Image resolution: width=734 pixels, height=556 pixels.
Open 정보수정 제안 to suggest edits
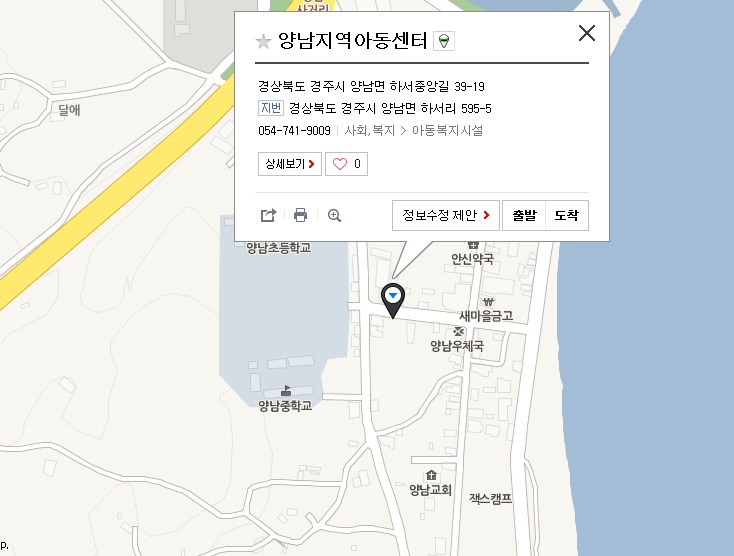446,215
